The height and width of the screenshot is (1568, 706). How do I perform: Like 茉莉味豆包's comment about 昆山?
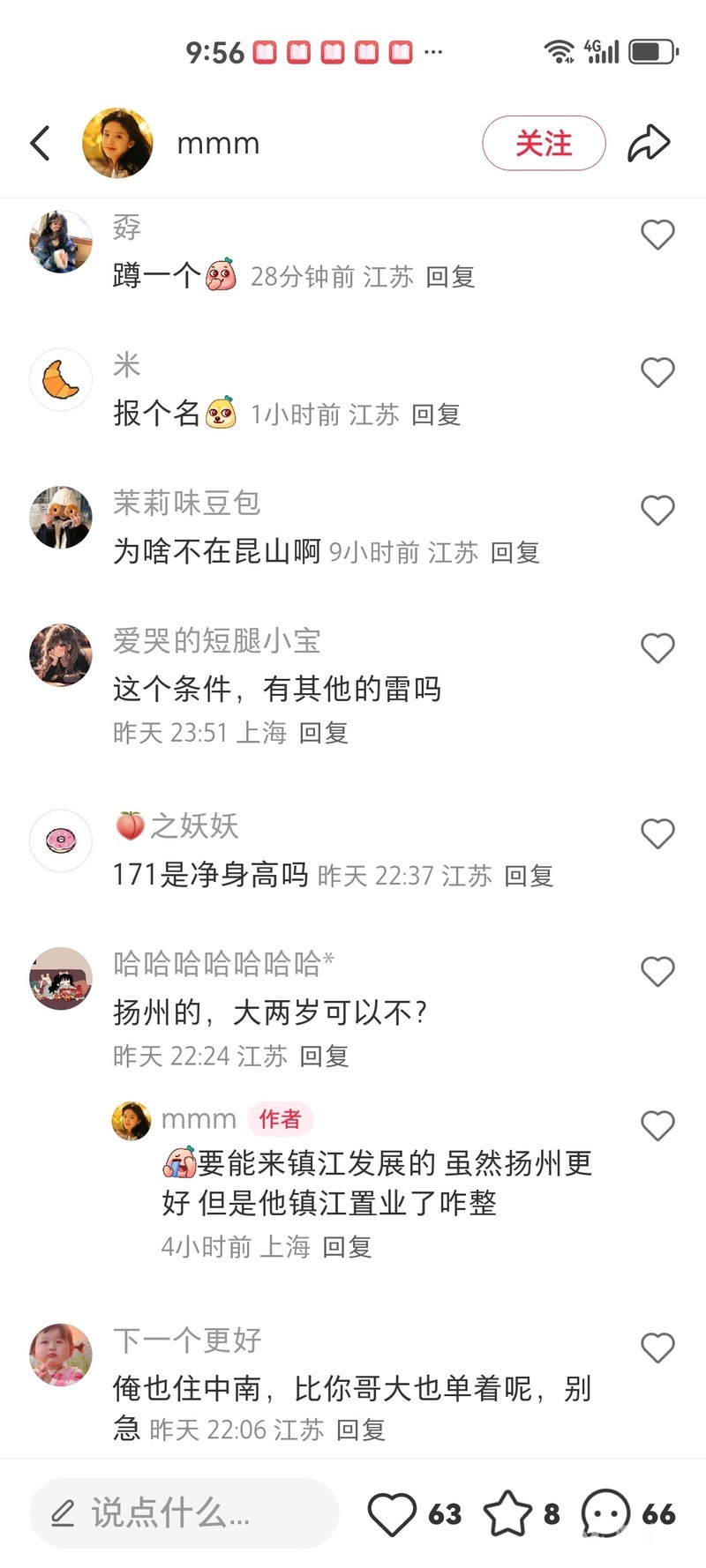[x=657, y=510]
